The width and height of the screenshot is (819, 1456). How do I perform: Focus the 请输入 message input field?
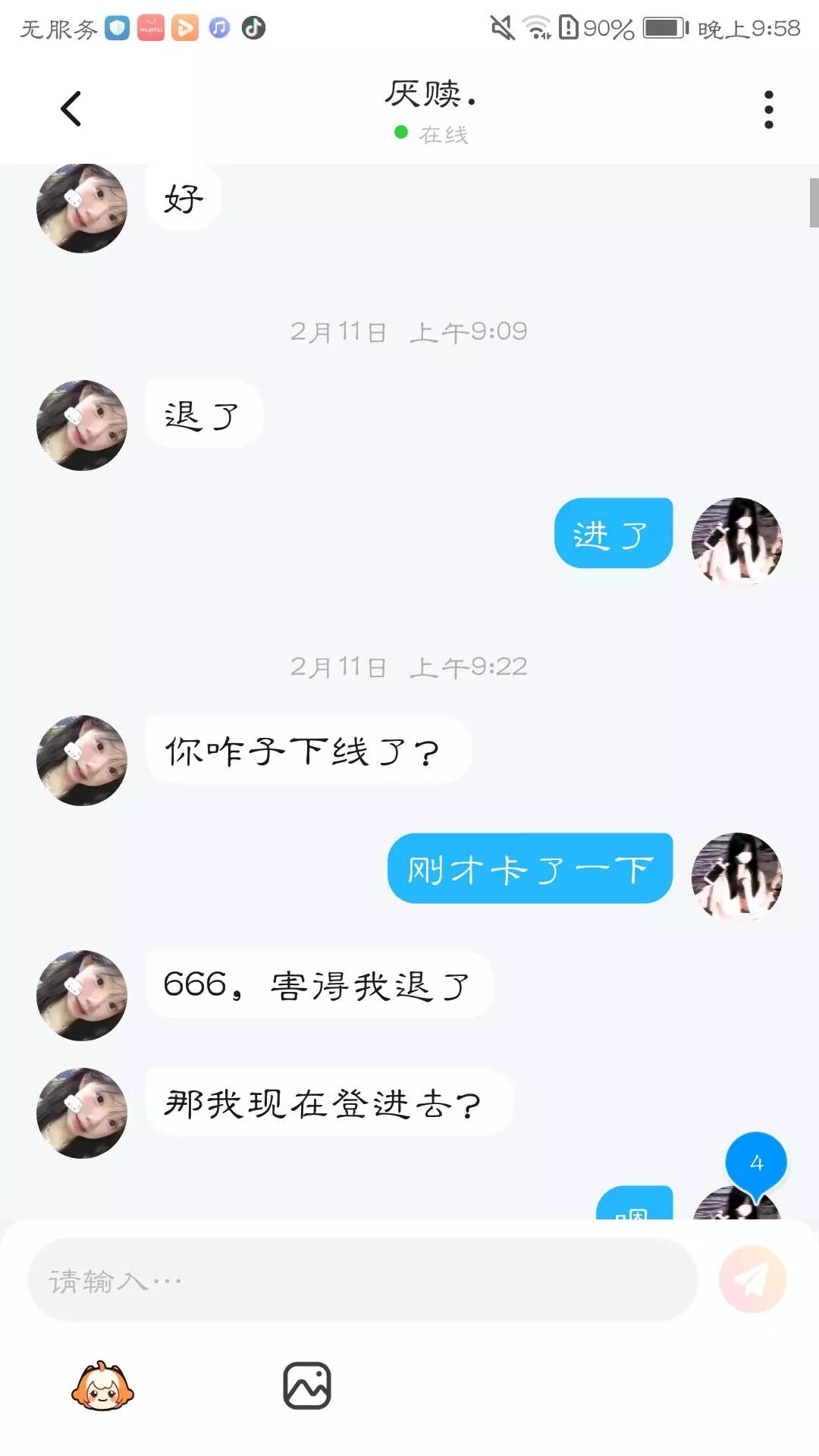(362, 1280)
